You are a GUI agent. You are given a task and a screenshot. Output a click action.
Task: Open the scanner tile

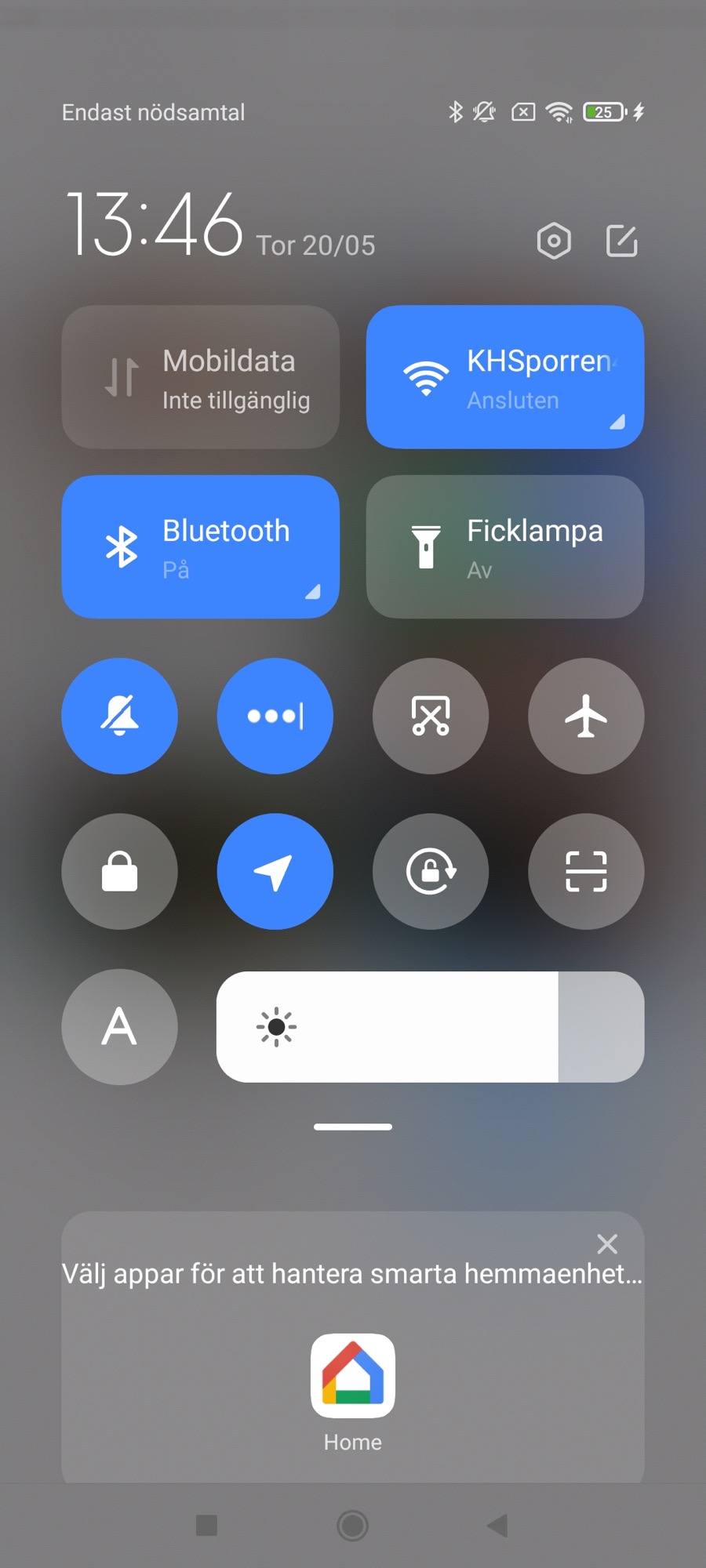[x=586, y=871]
